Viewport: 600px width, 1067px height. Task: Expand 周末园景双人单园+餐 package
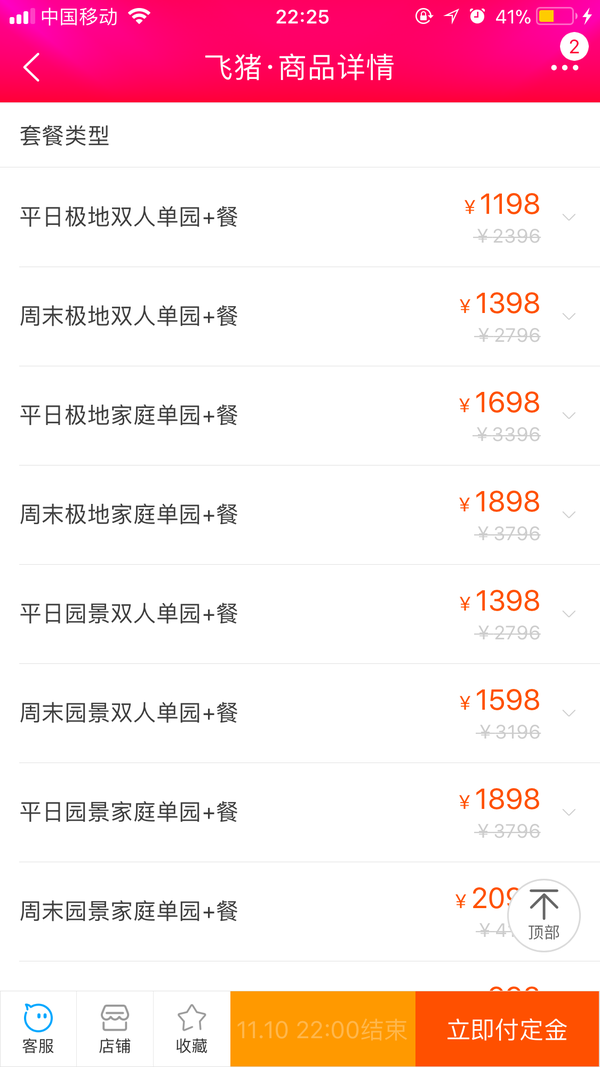coord(300,714)
